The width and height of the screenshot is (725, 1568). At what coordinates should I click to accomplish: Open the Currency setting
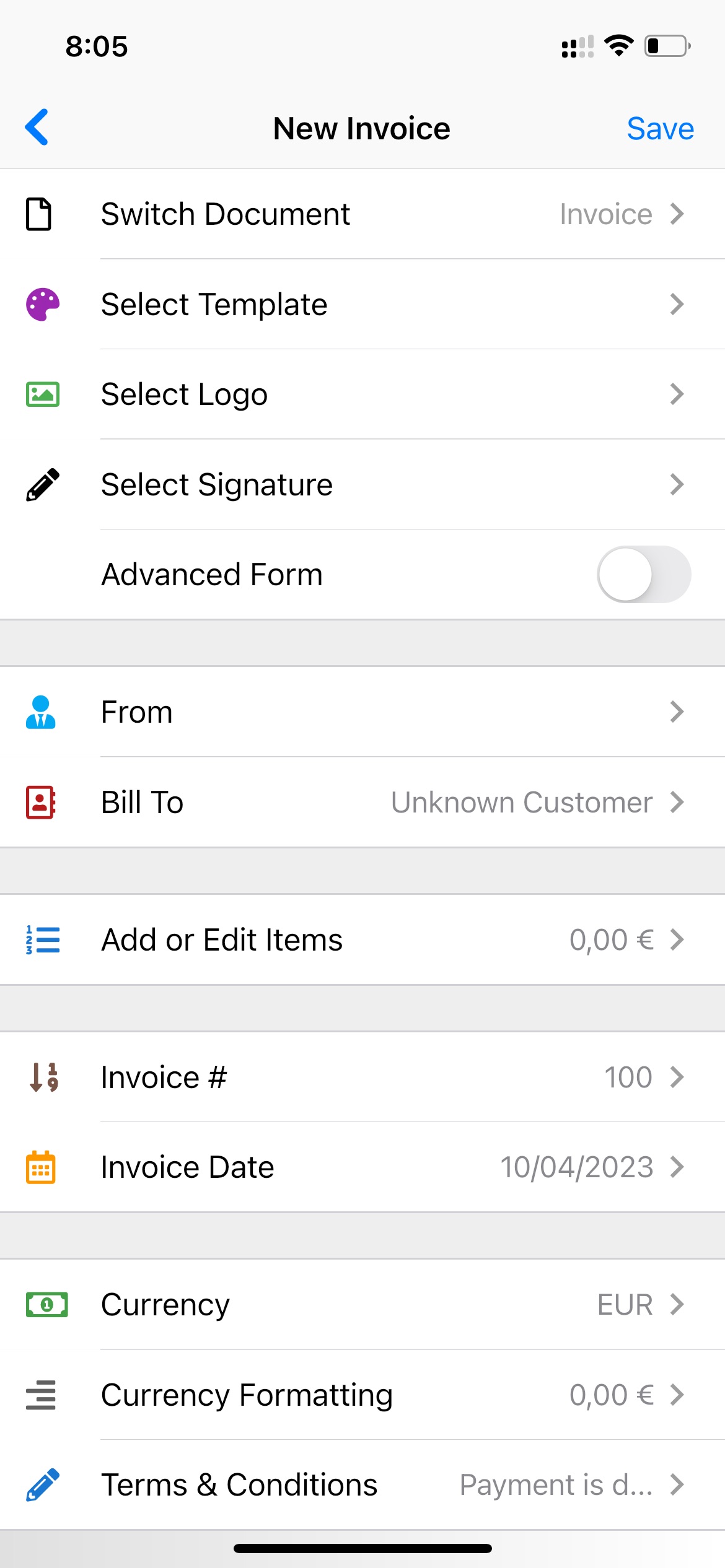pyautogui.click(x=362, y=1305)
